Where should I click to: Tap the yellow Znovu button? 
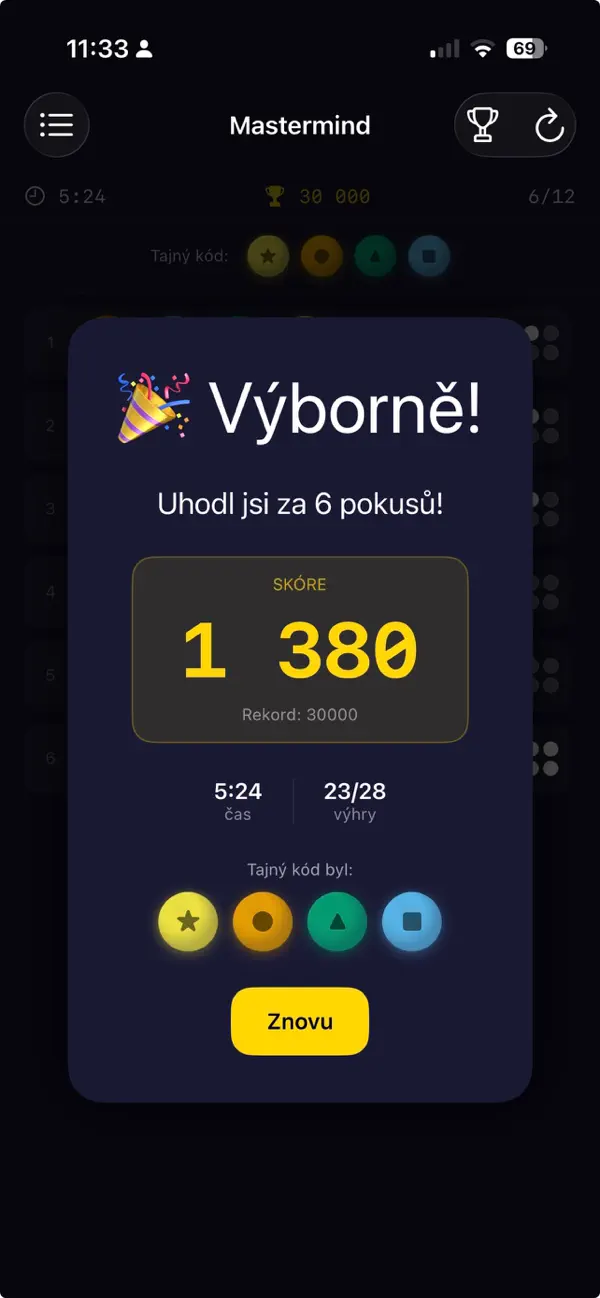pyautogui.click(x=300, y=1021)
